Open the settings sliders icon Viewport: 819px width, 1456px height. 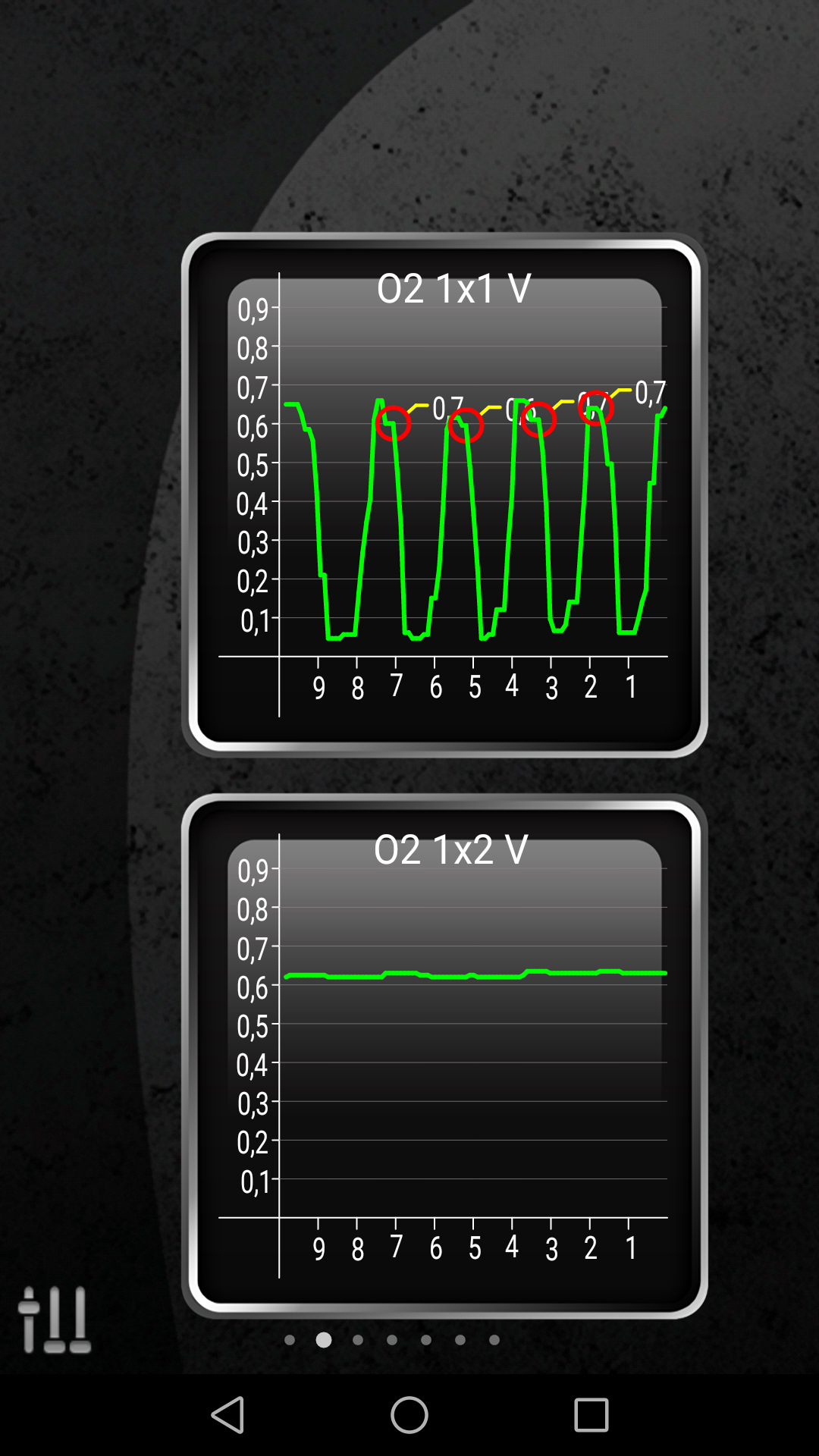tap(54, 1319)
